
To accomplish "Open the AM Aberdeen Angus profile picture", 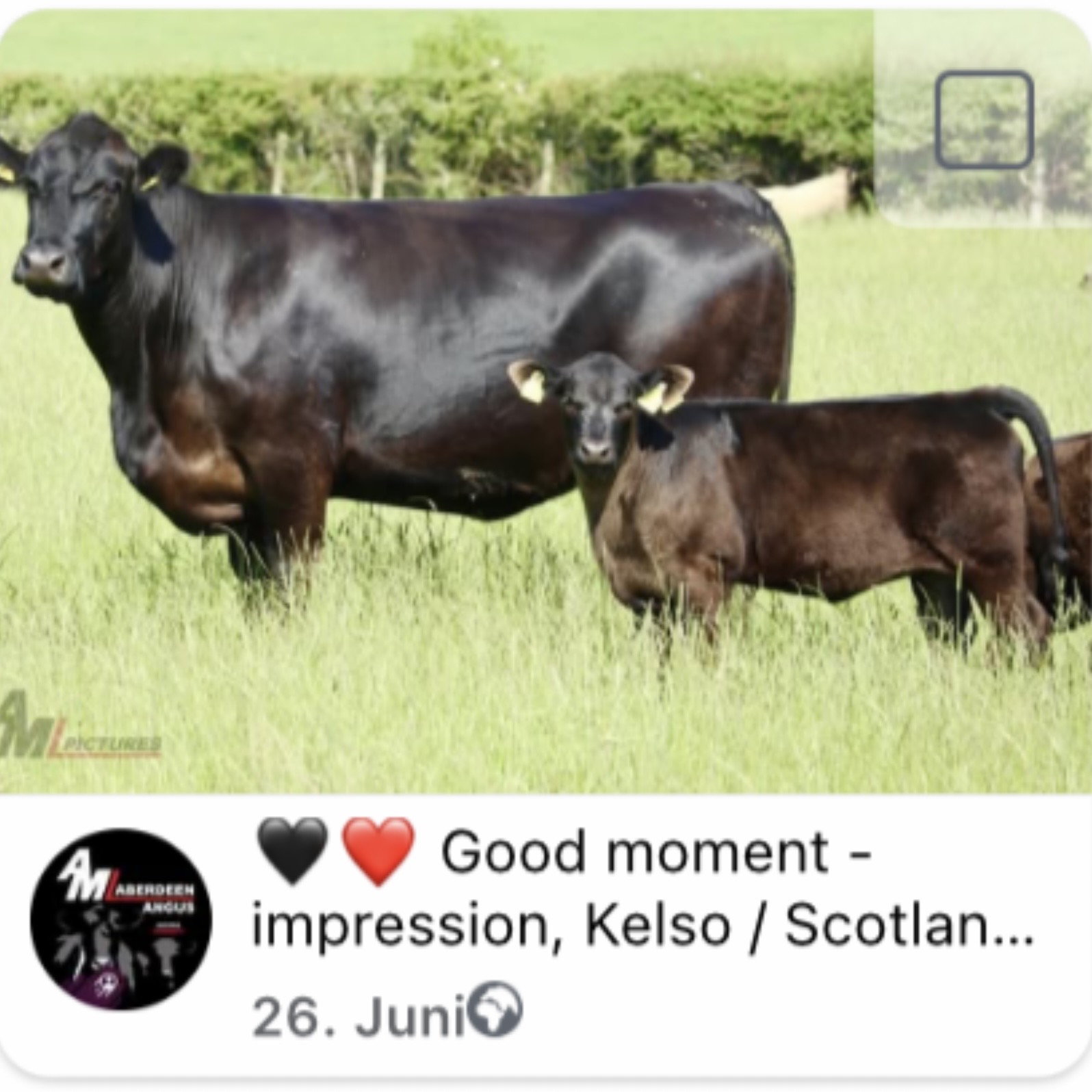I will click(121, 919).
